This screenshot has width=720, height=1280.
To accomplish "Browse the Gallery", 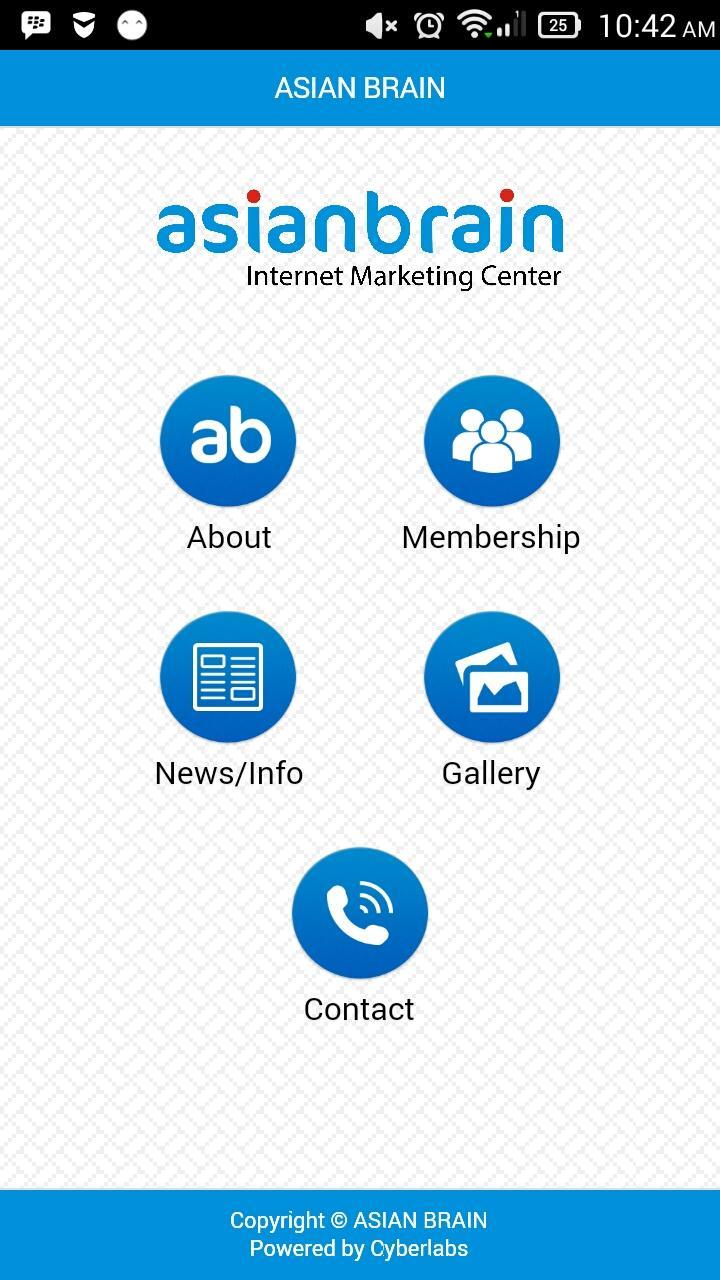I will point(491,677).
